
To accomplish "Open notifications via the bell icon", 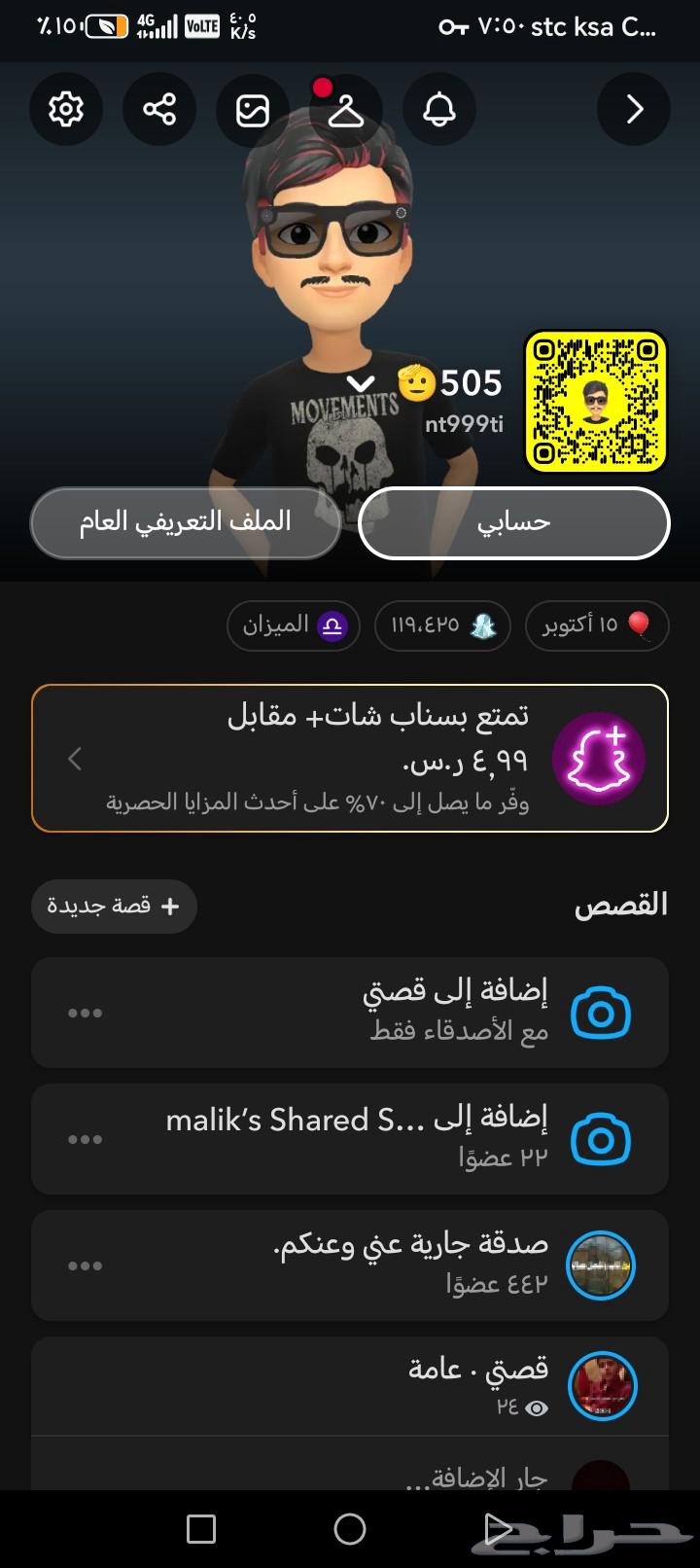I will pos(438,109).
